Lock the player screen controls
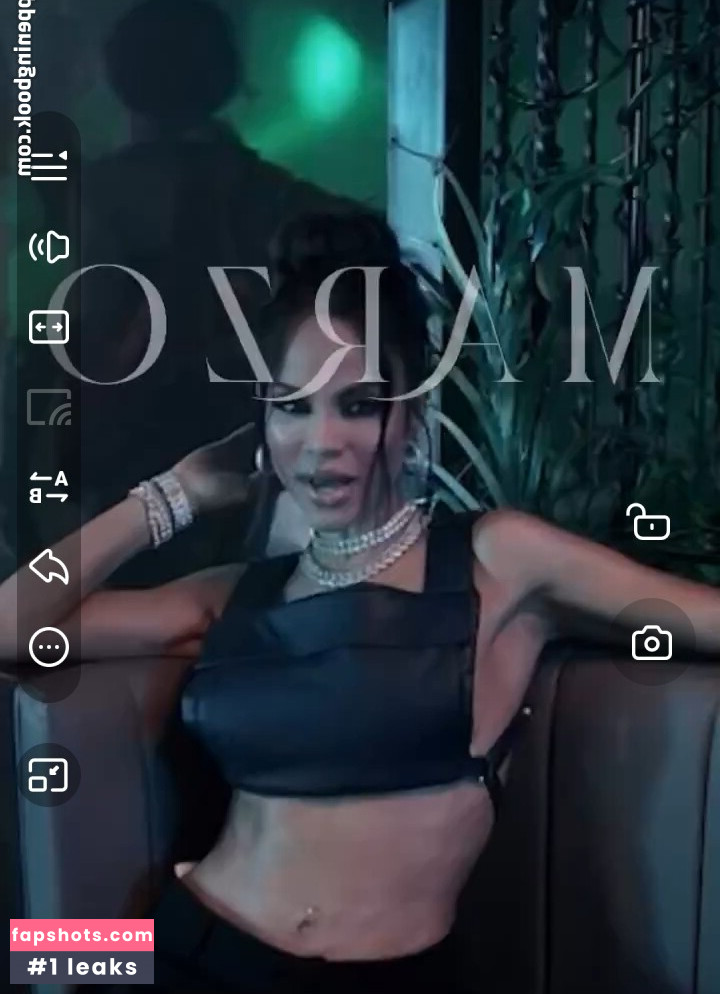 point(648,521)
